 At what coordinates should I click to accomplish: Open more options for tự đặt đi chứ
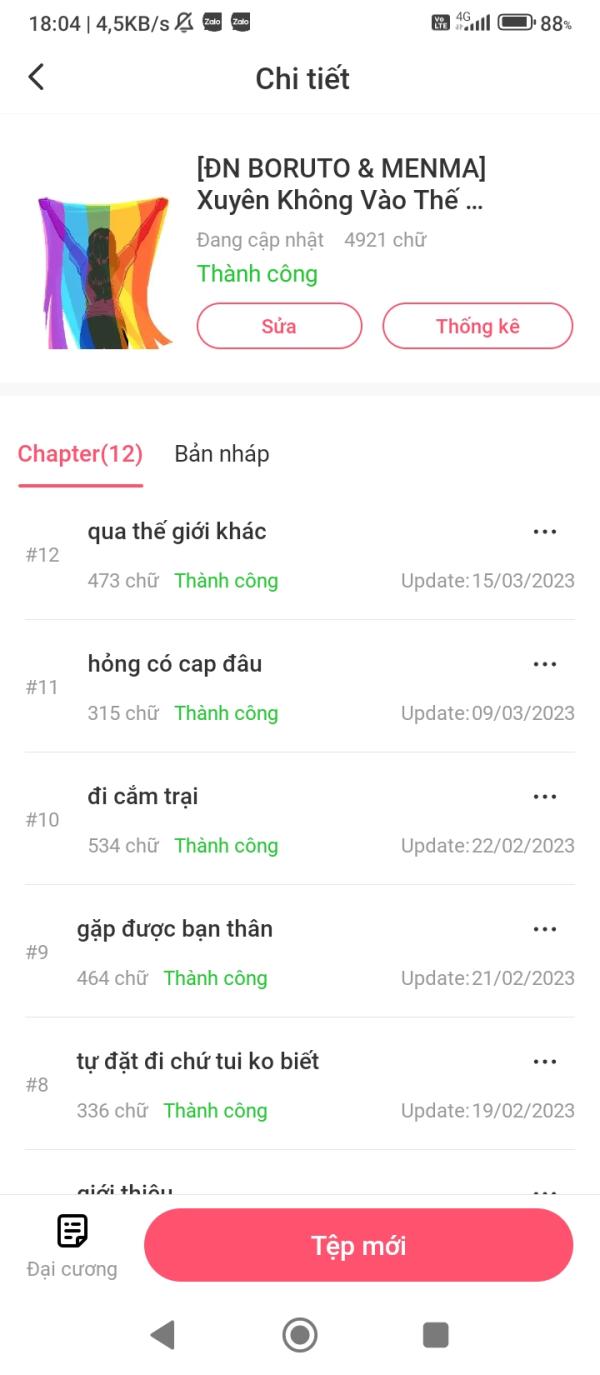[545, 1061]
